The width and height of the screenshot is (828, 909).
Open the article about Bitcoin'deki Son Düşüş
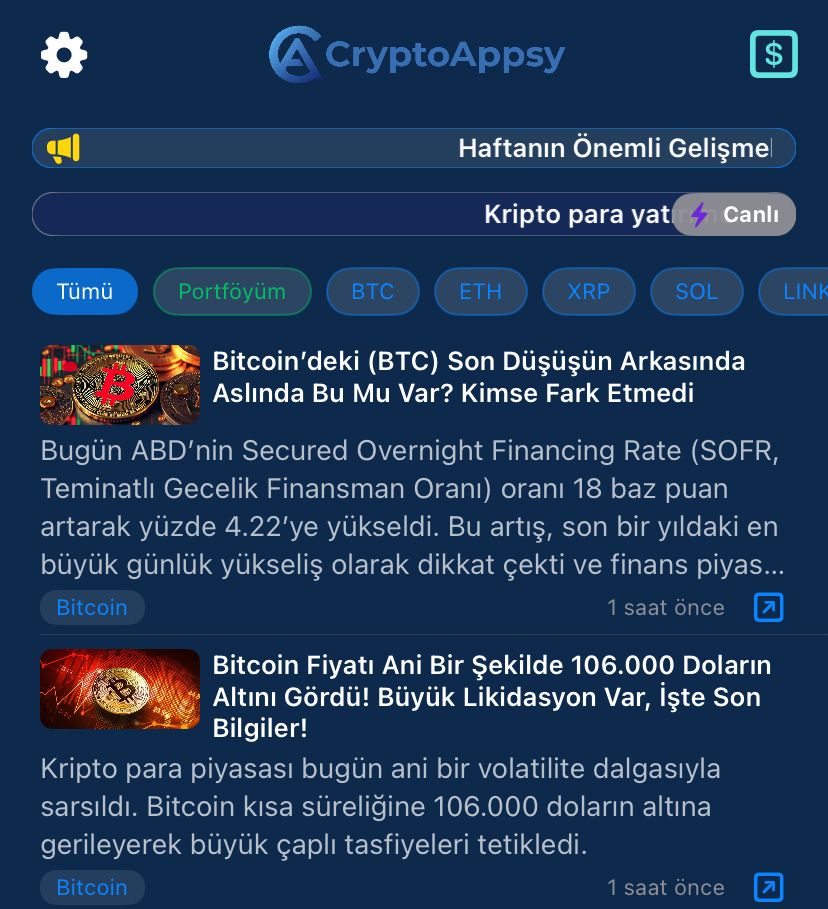tap(478, 377)
